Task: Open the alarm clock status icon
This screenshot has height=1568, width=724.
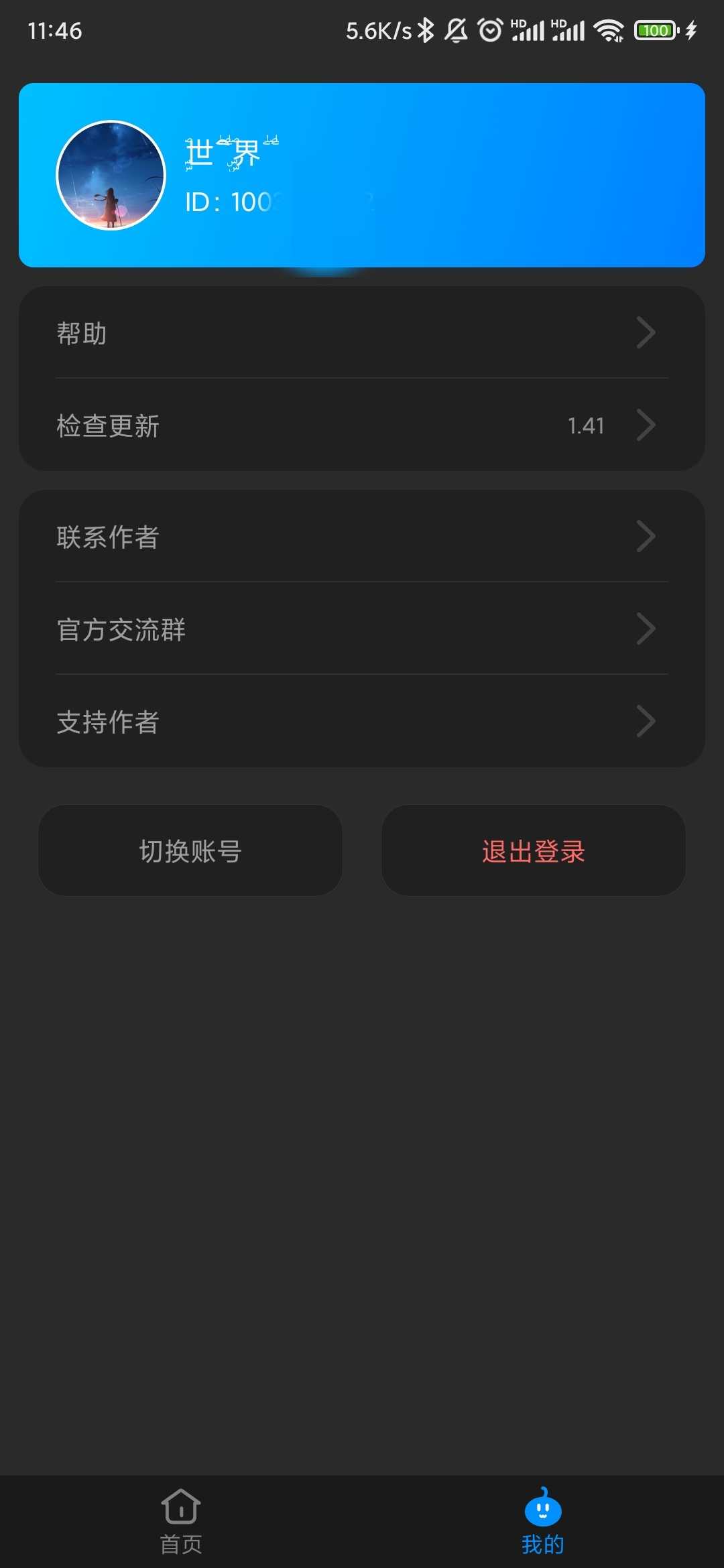Action: [489, 29]
